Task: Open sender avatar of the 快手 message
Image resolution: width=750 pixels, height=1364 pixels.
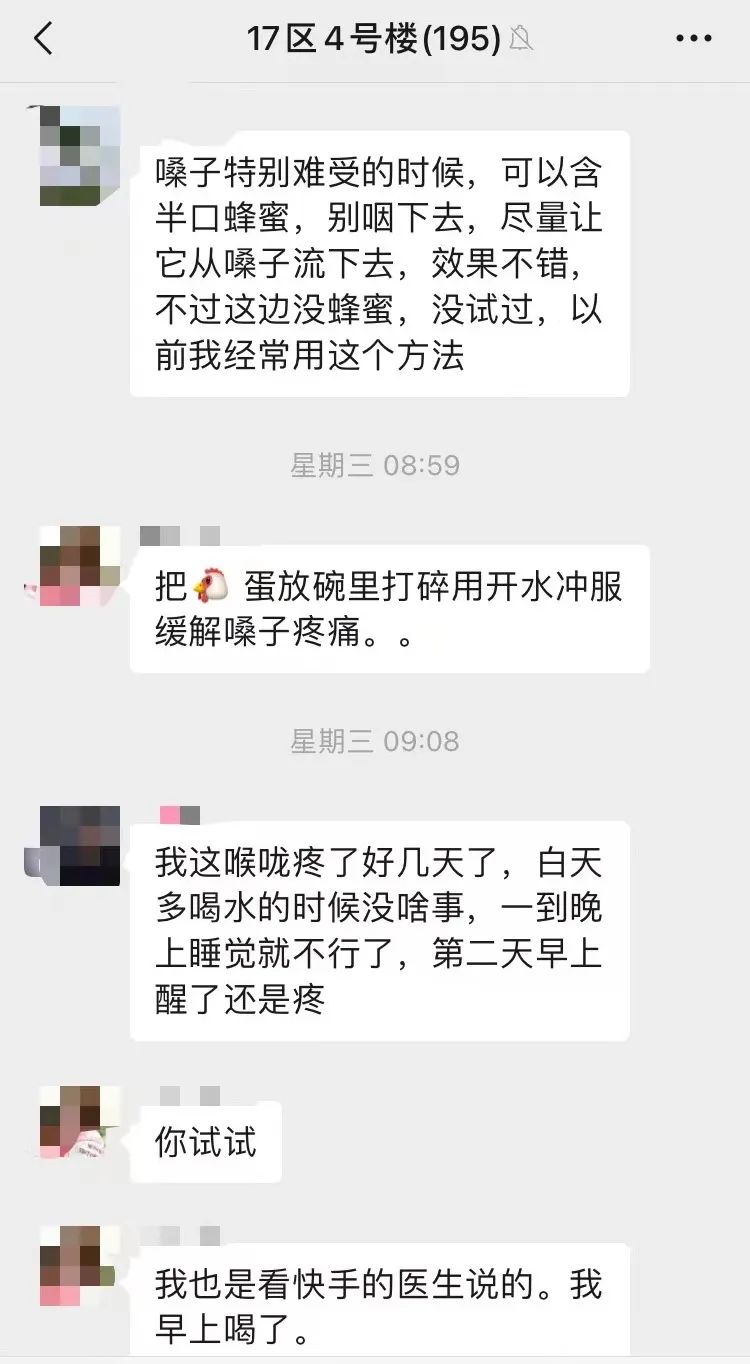Action: click(x=79, y=1265)
